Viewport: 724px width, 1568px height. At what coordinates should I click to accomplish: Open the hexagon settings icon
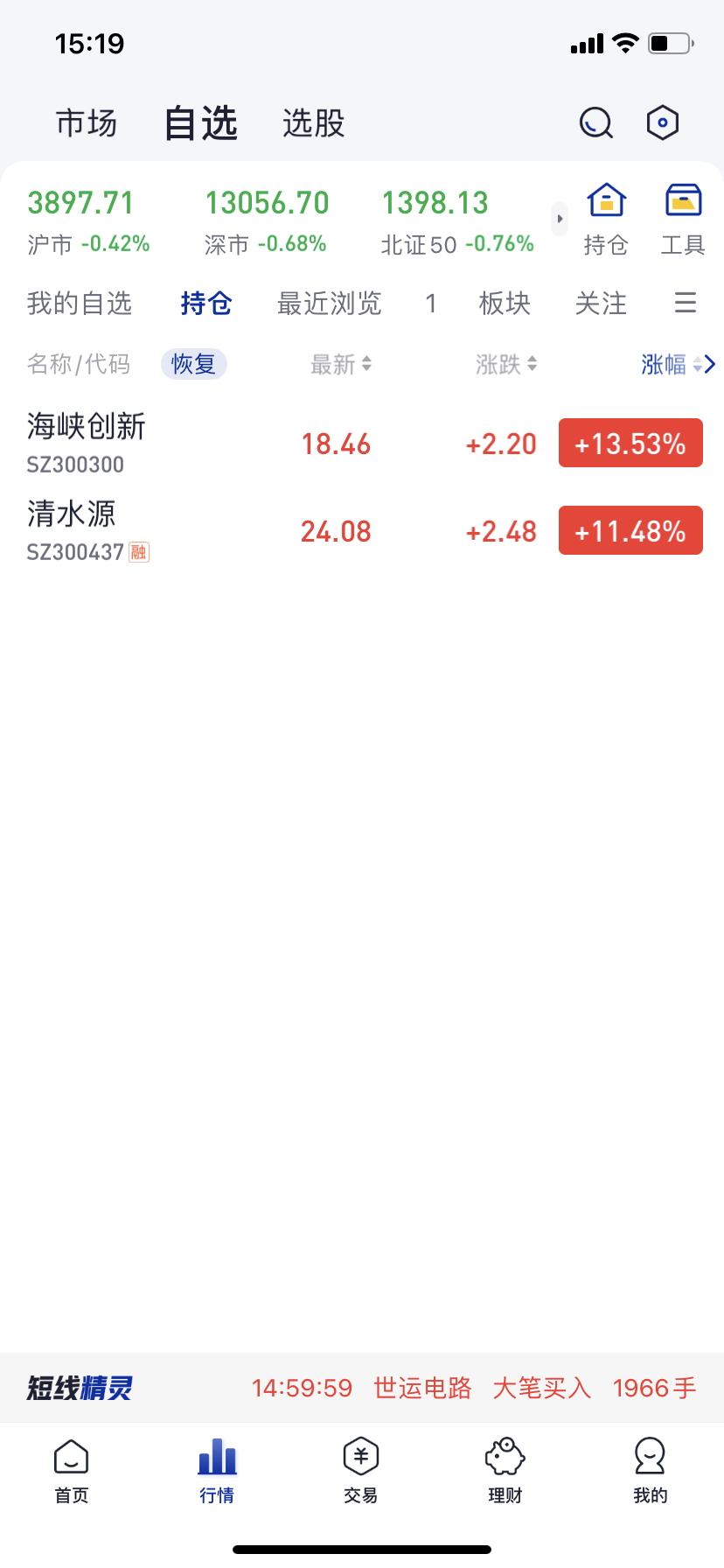663,123
